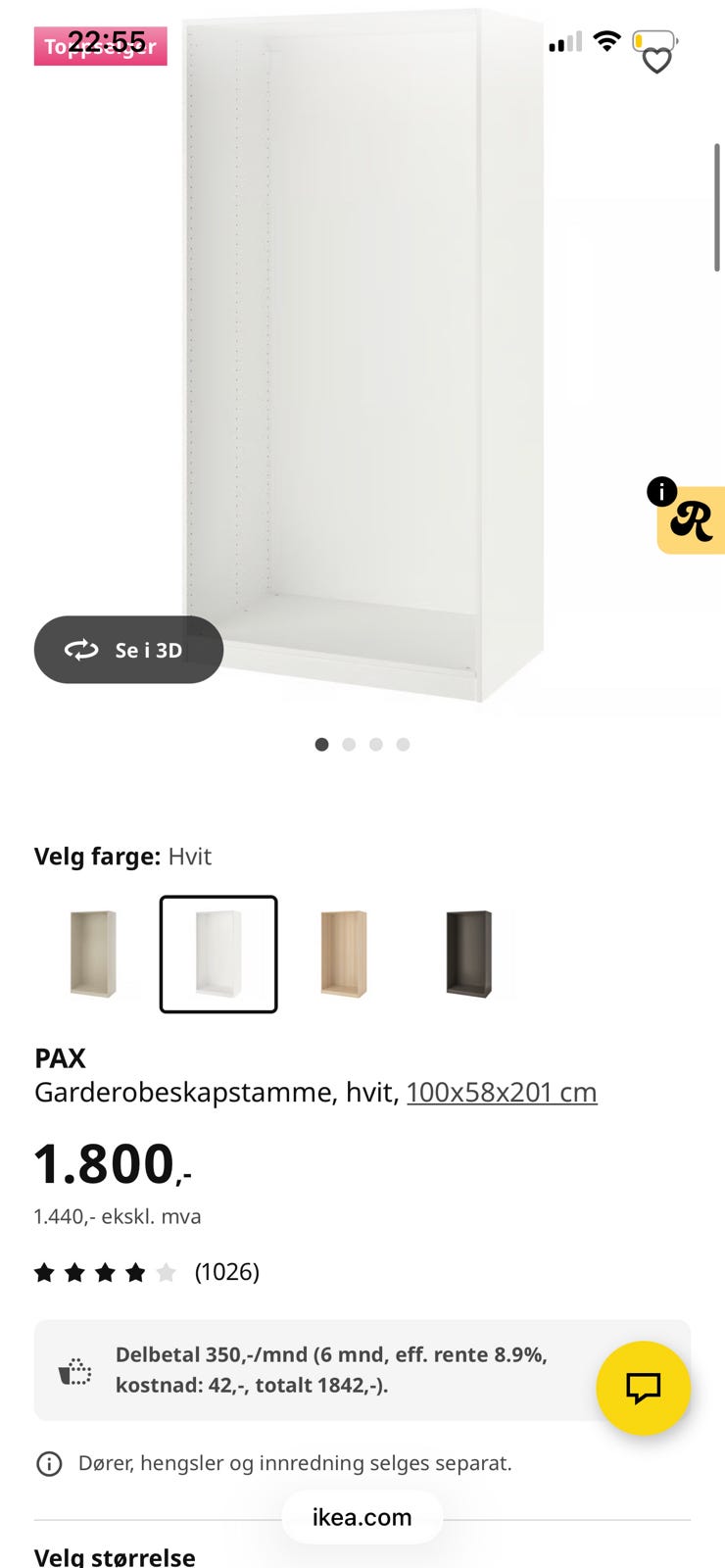Tap the info circle next to Dører, hengsler
Viewport: 725px width, 1568px height.
50,1462
